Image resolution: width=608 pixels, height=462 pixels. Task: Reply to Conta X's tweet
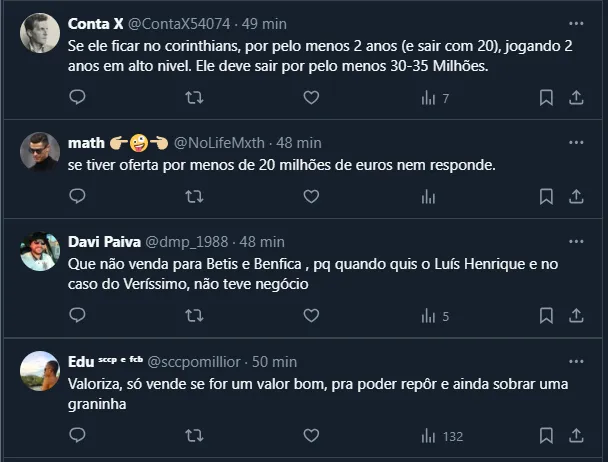[77, 97]
